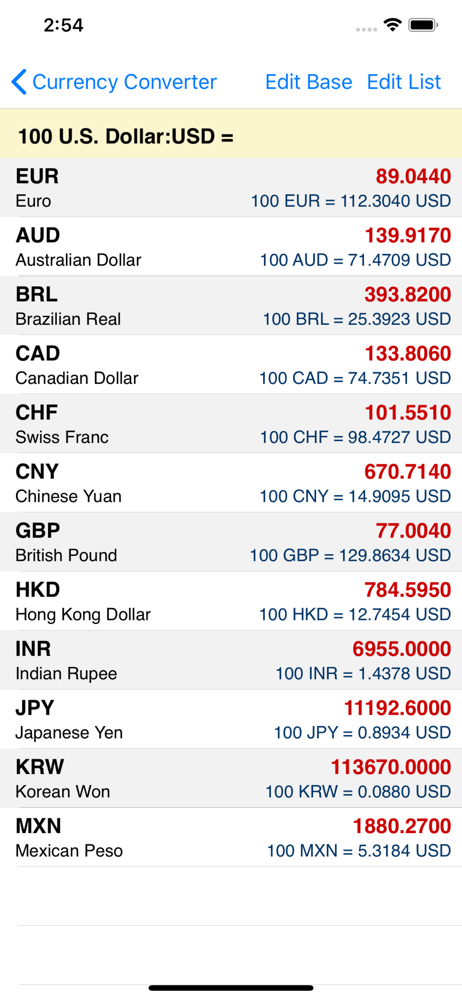The image size is (462, 1000).
Task: Go back to Currency Converter
Action: tap(114, 82)
